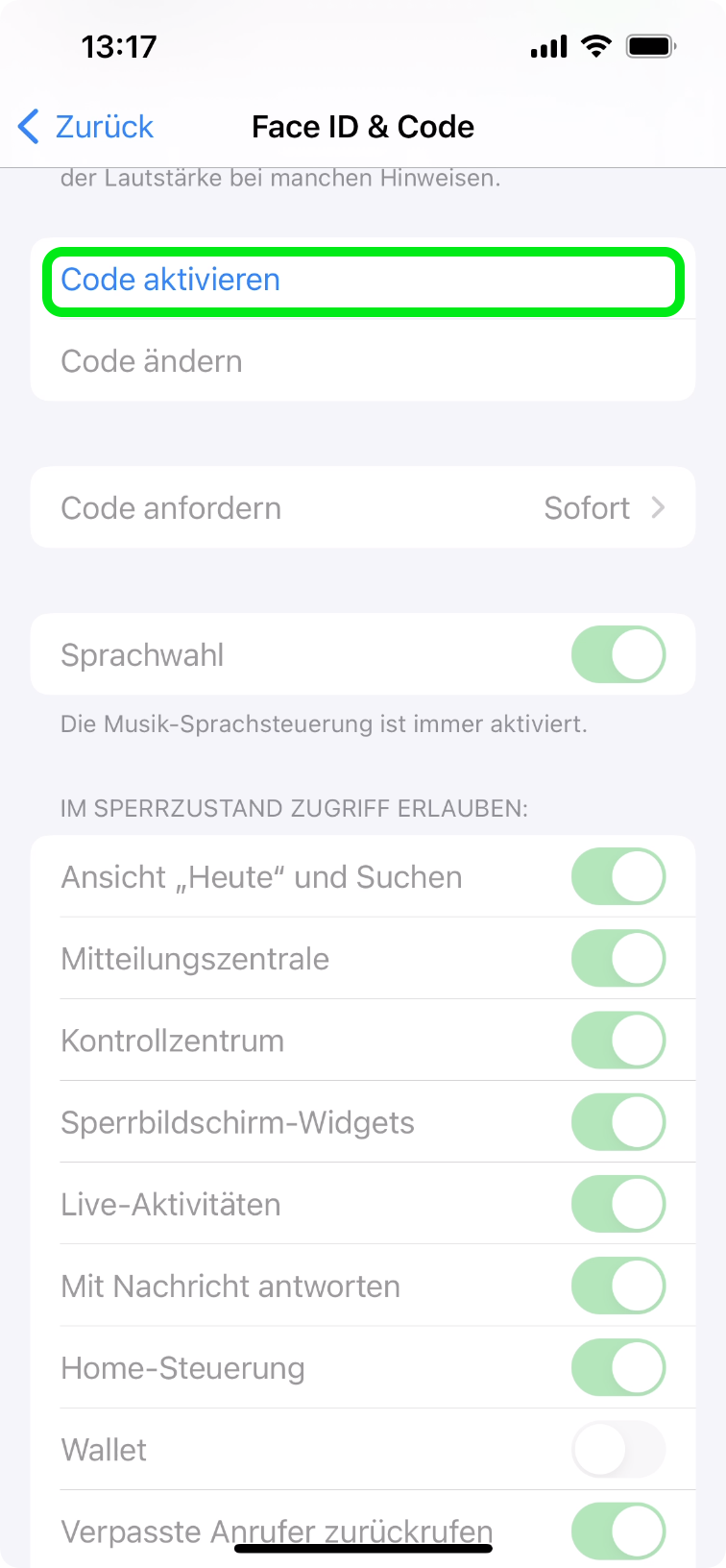Open Code anfordern setting
This screenshot has height=1568, width=726.
tap(363, 507)
